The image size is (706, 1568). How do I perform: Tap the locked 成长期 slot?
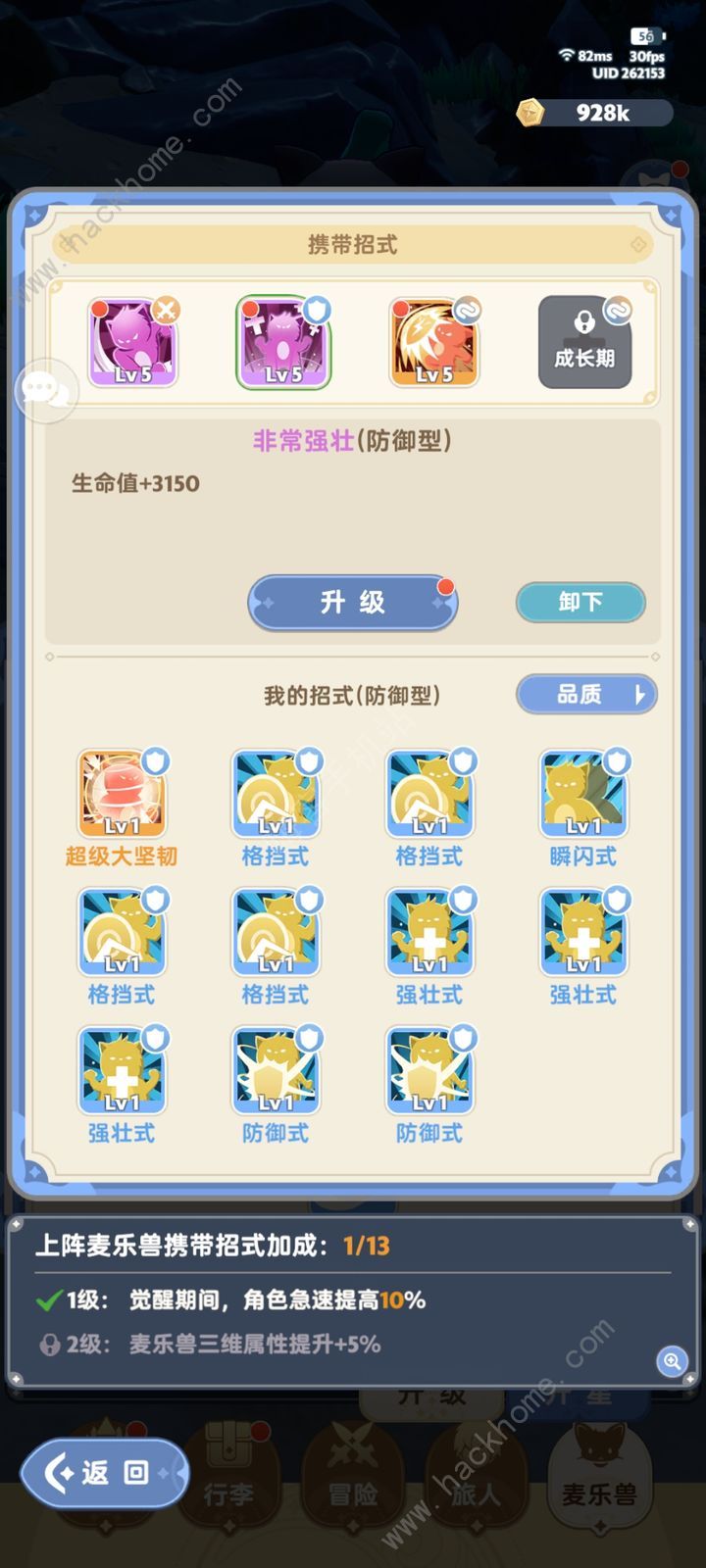(584, 343)
